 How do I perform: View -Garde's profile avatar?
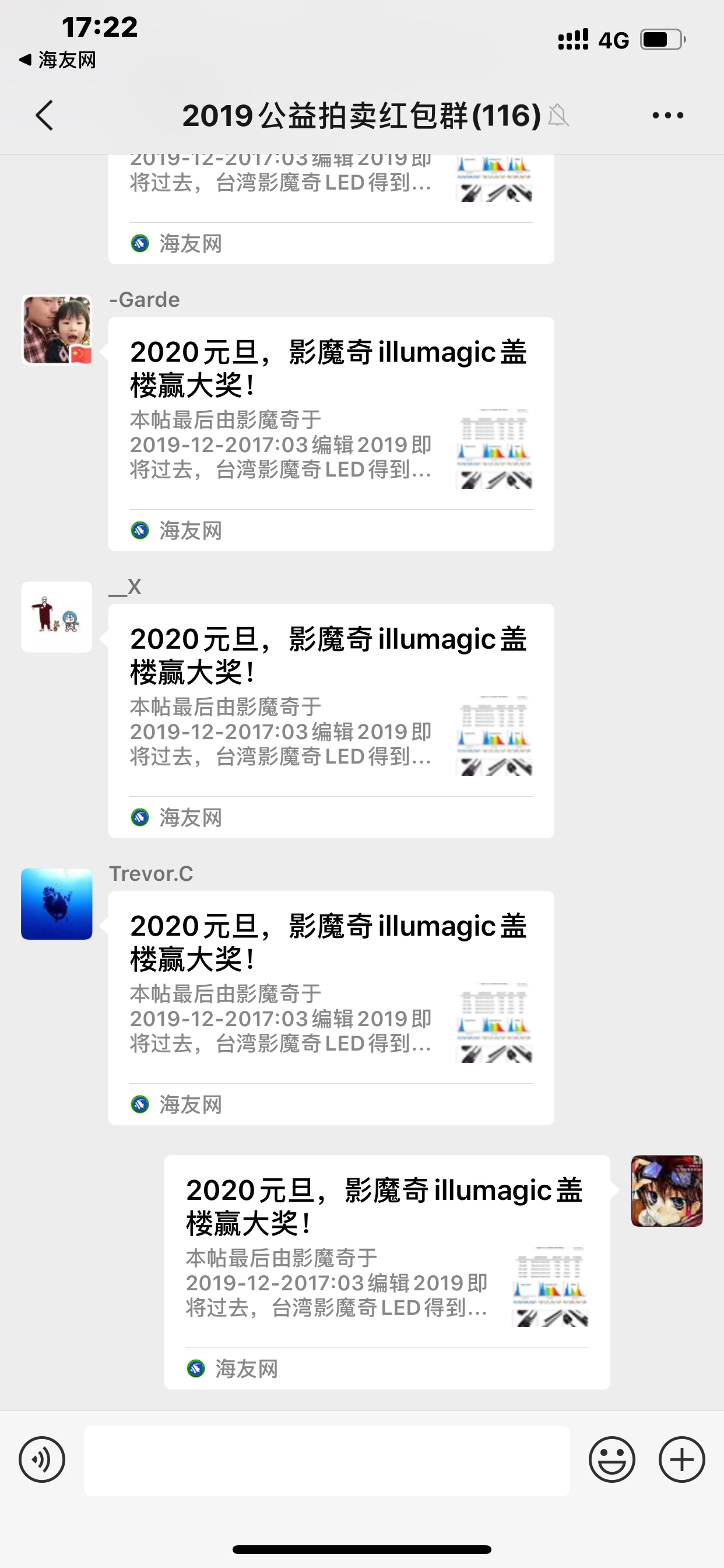57,330
